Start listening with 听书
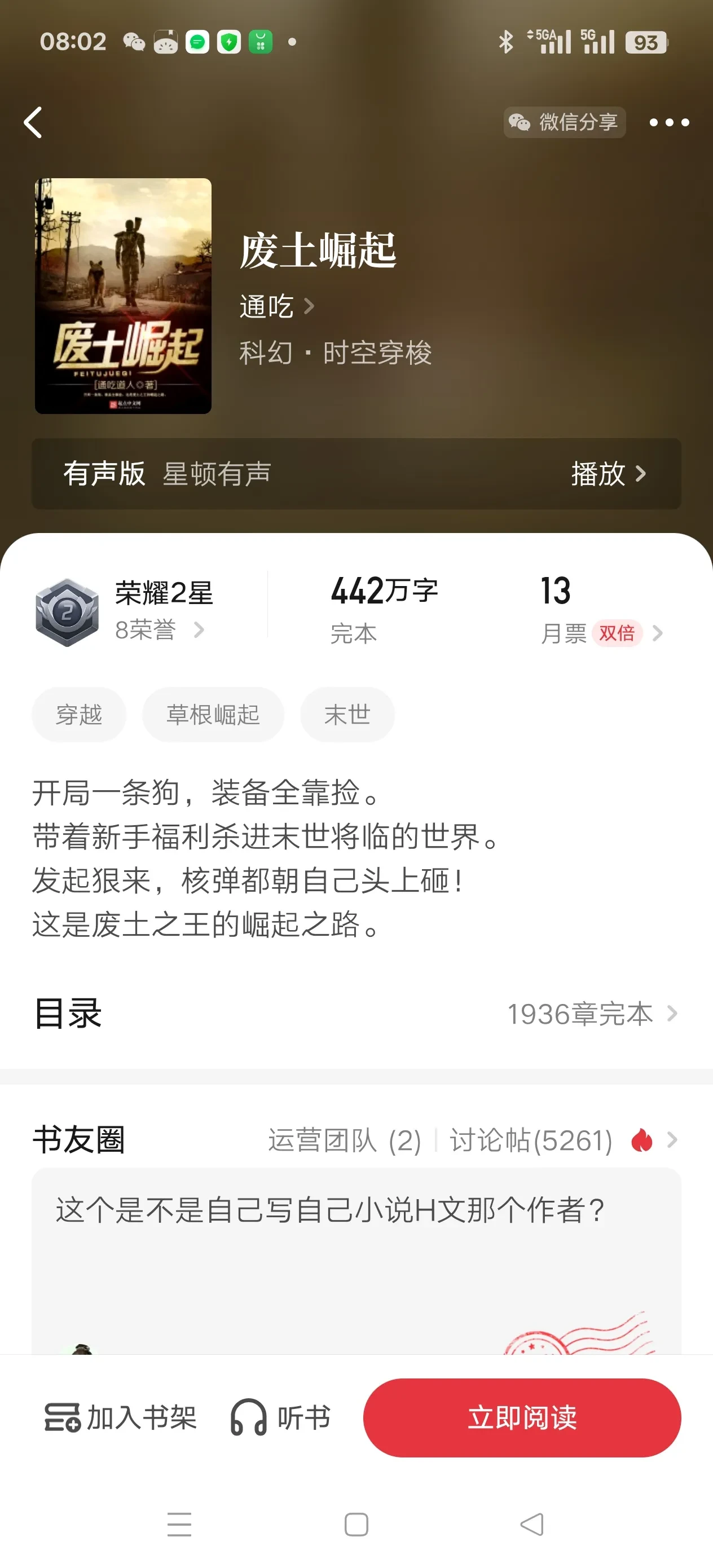The image size is (713, 1568). pos(281,1417)
